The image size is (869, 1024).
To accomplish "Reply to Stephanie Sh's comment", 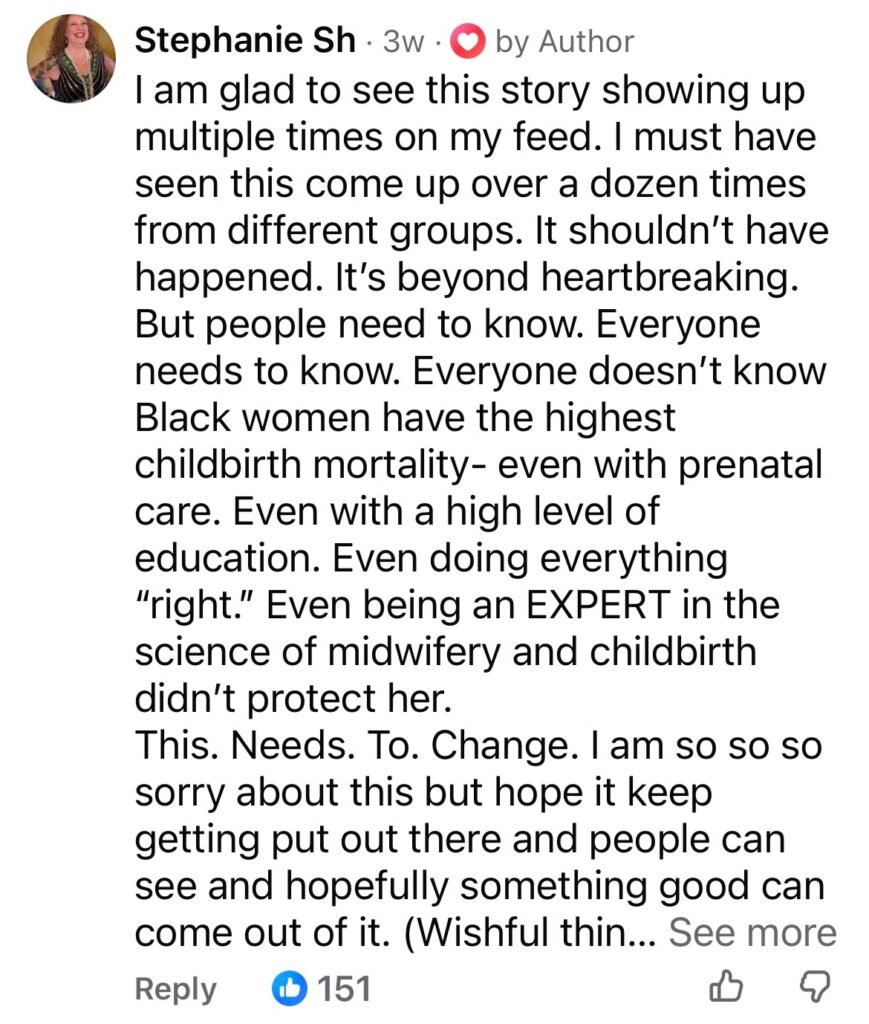I will [175, 989].
